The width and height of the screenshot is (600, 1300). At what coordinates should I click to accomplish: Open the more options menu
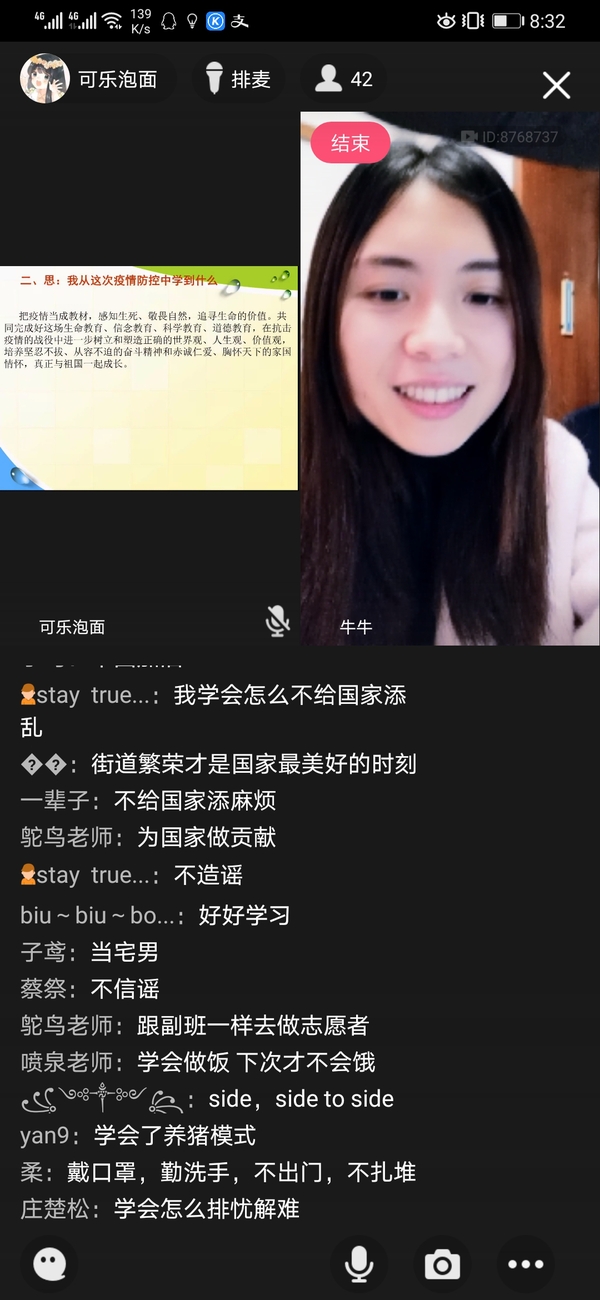[x=526, y=1264]
